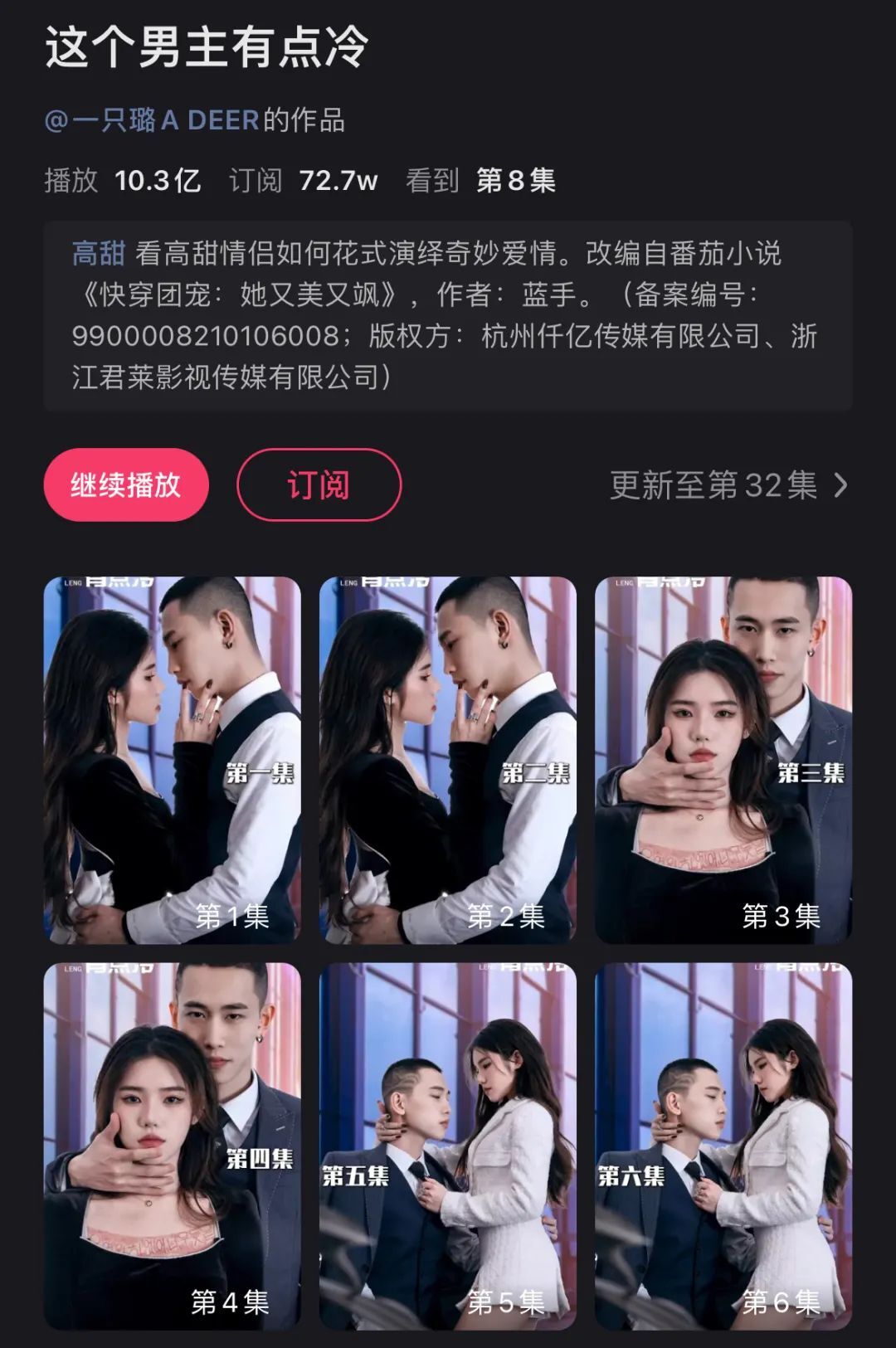Open the 高甜 tag

98,253
